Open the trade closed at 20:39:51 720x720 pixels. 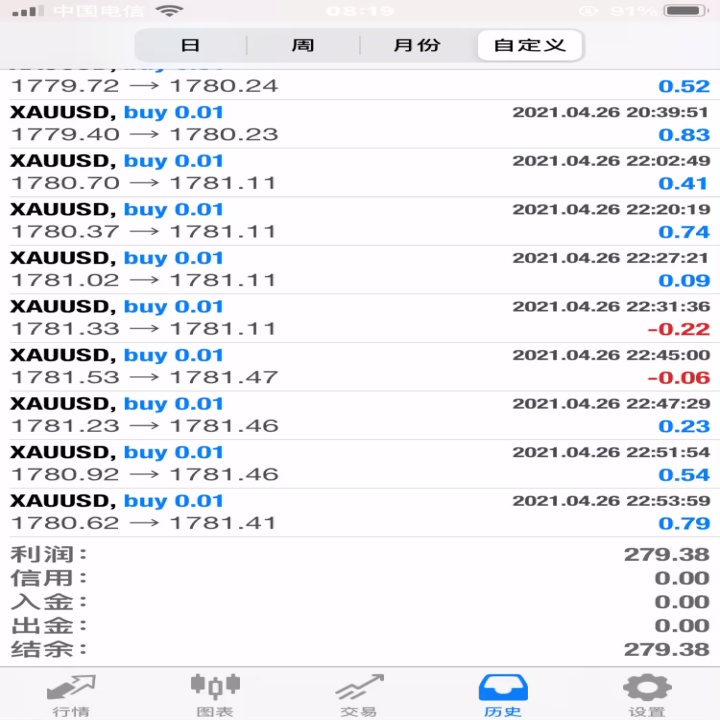360,124
